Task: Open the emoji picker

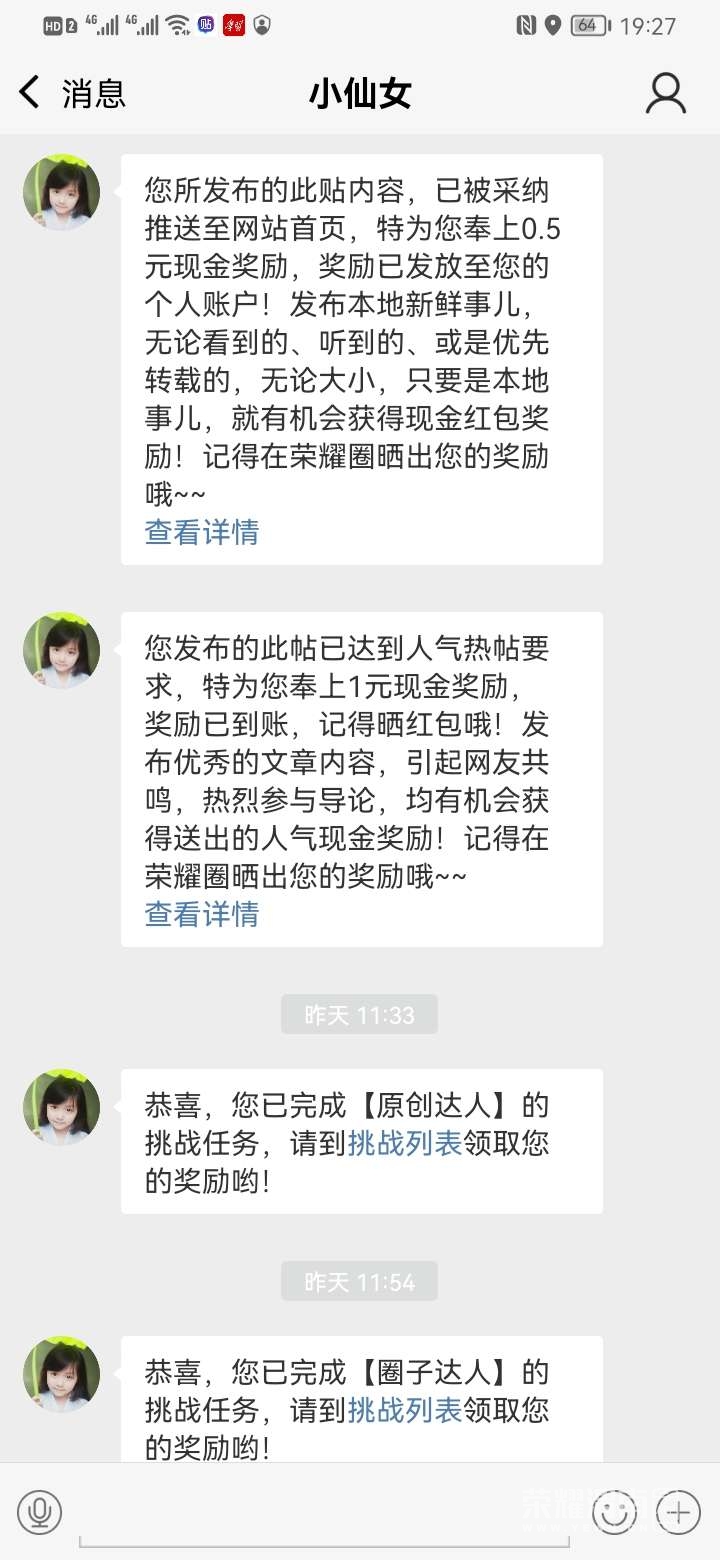Action: [x=615, y=1511]
